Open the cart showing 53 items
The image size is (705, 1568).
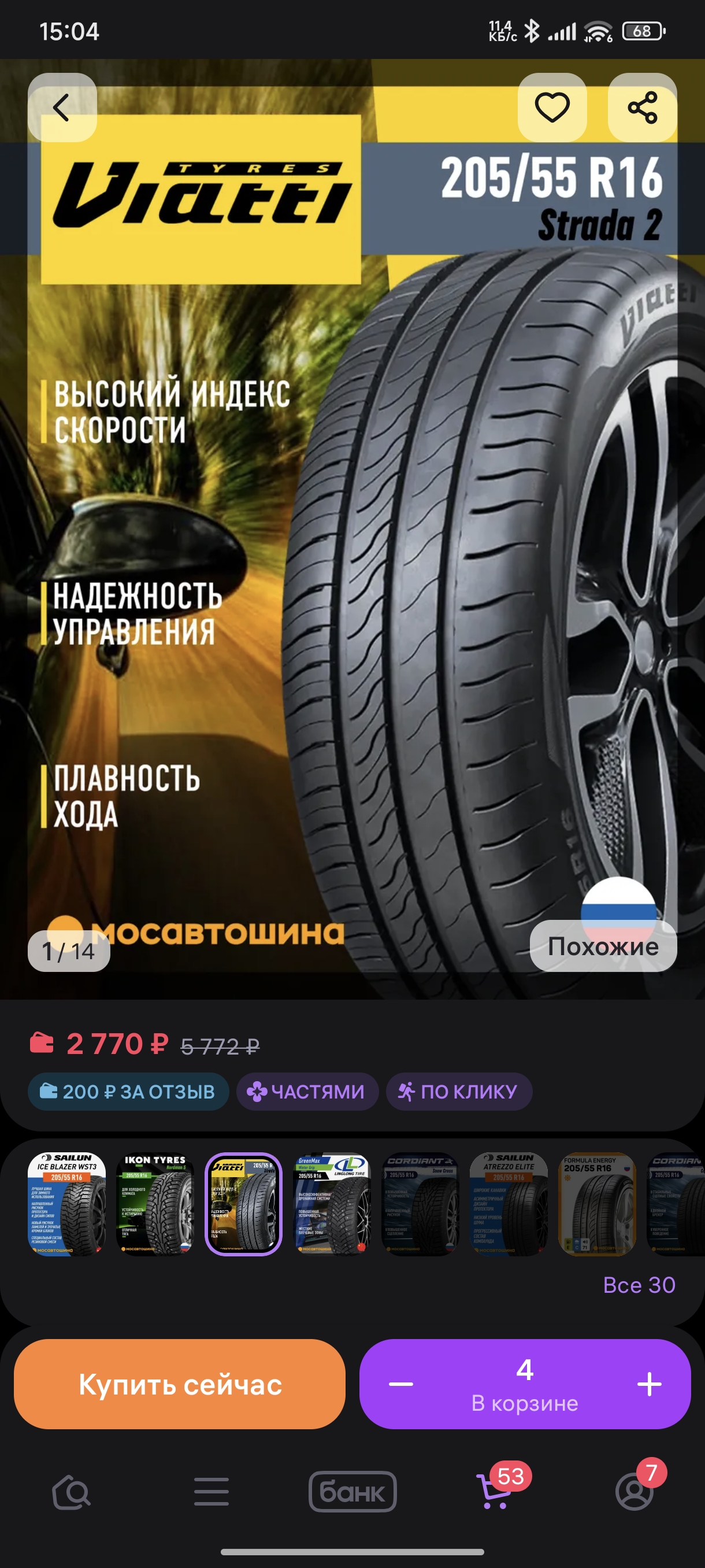click(x=494, y=1492)
